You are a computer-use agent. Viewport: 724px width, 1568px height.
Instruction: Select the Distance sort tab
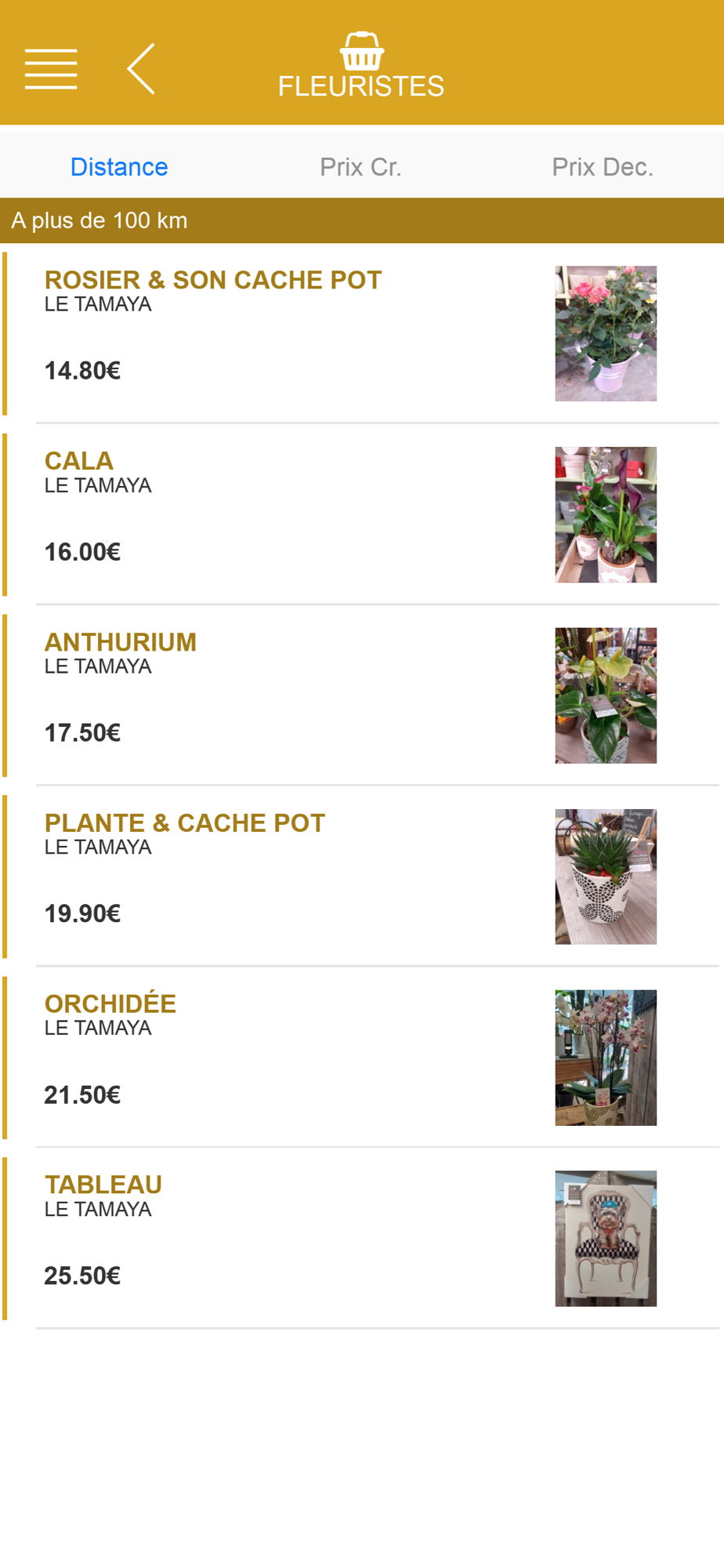[x=119, y=167]
